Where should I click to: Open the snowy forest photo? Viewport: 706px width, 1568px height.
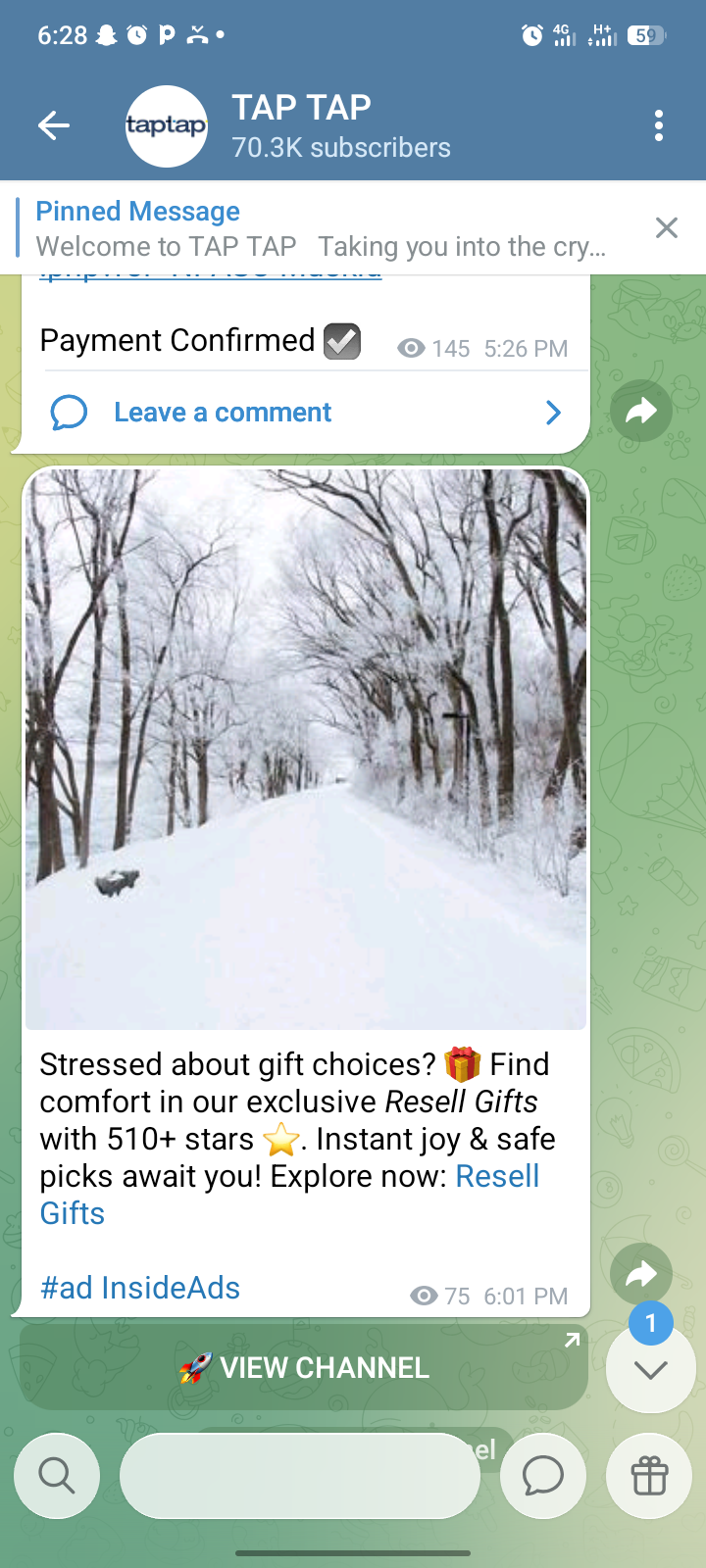(x=306, y=750)
